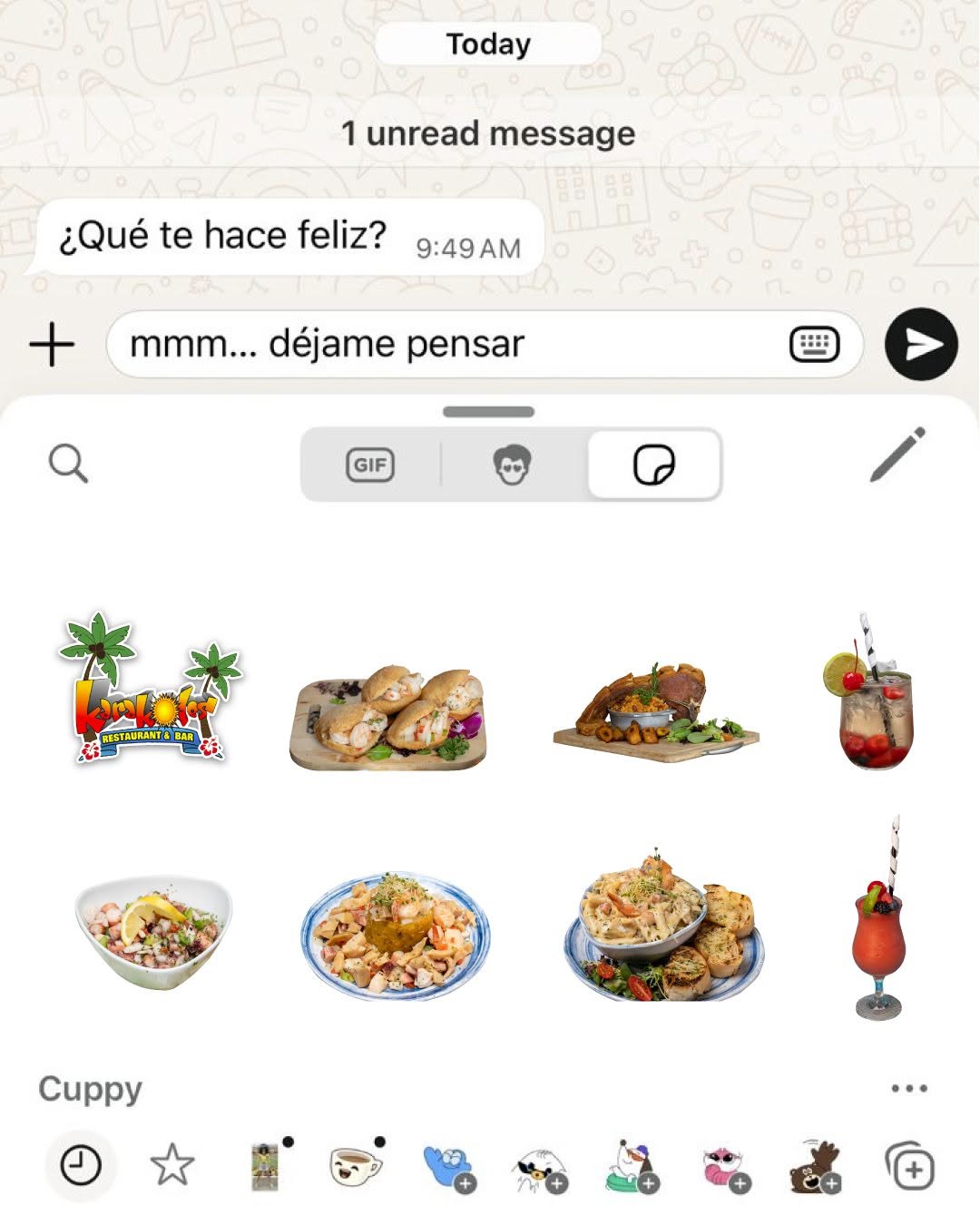Tap the pencil edit icon
This screenshot has height=1225, width=980.
(x=897, y=455)
